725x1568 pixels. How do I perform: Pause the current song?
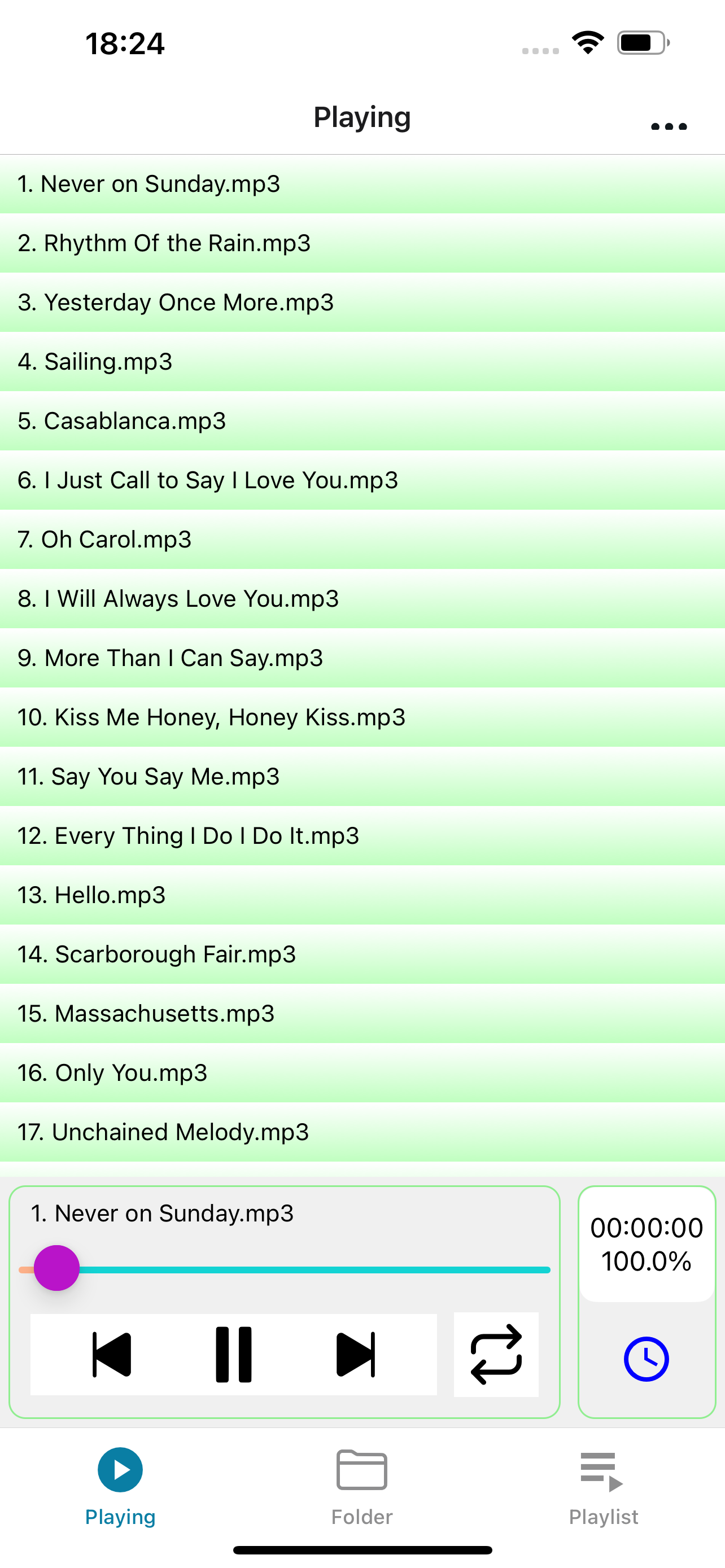point(234,1354)
